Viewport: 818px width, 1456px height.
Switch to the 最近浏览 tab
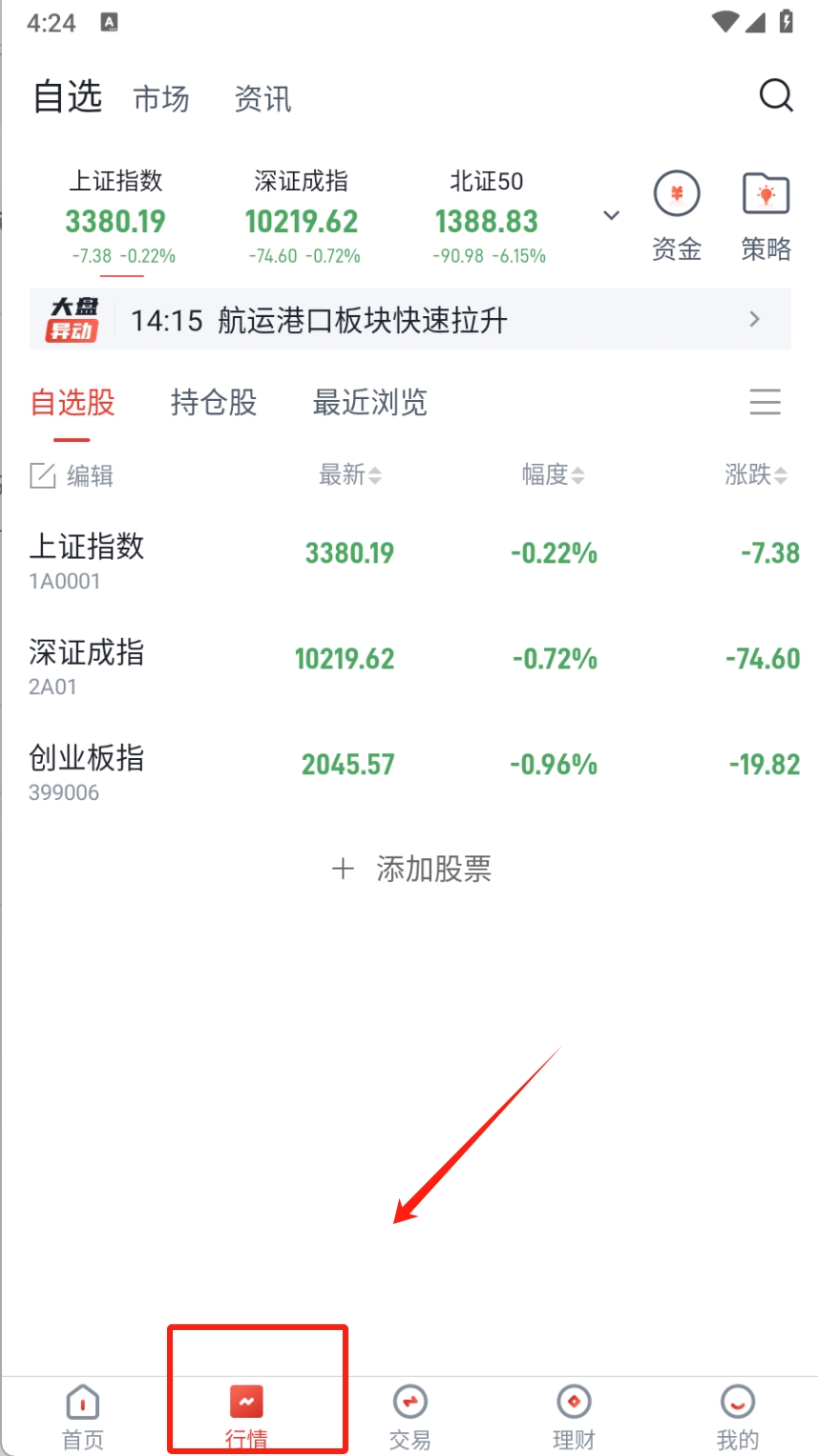click(x=369, y=403)
